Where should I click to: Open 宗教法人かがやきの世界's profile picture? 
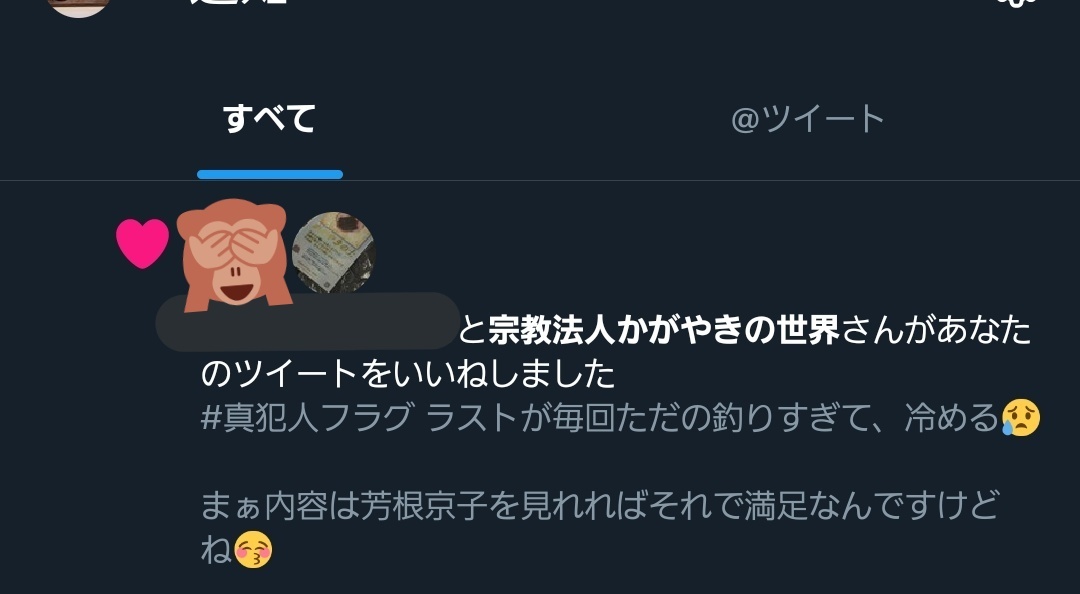pyautogui.click(x=334, y=251)
